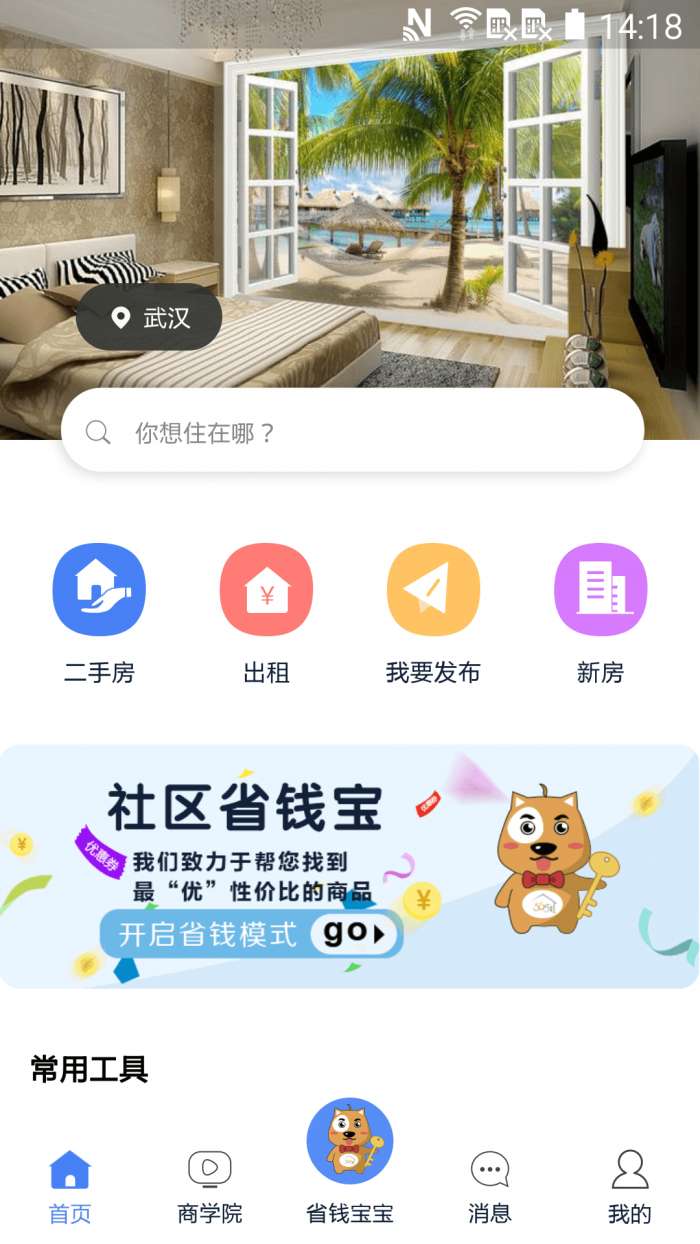This screenshot has height=1244, width=700.
Task: Open the 社区省钱宝 banner
Action: click(x=350, y=866)
